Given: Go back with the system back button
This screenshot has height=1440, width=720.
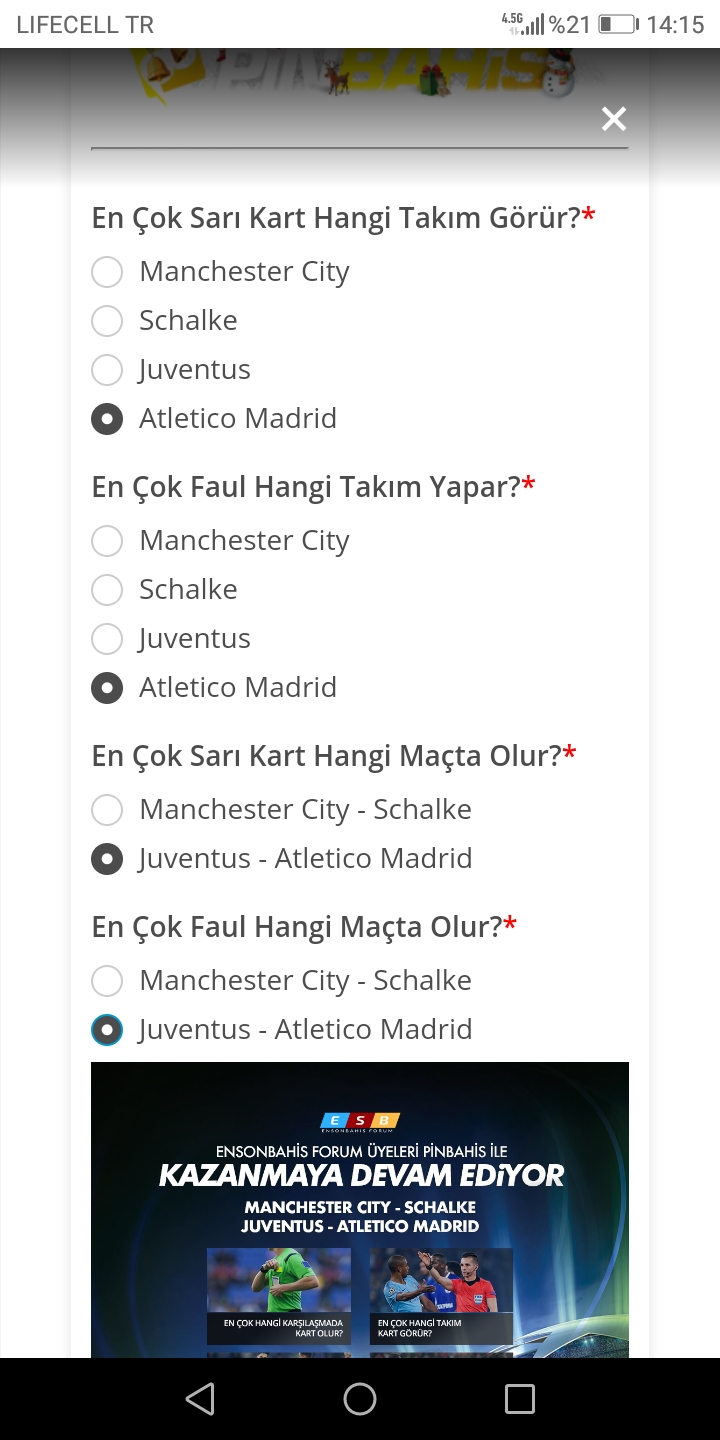Looking at the screenshot, I should point(200,1399).
